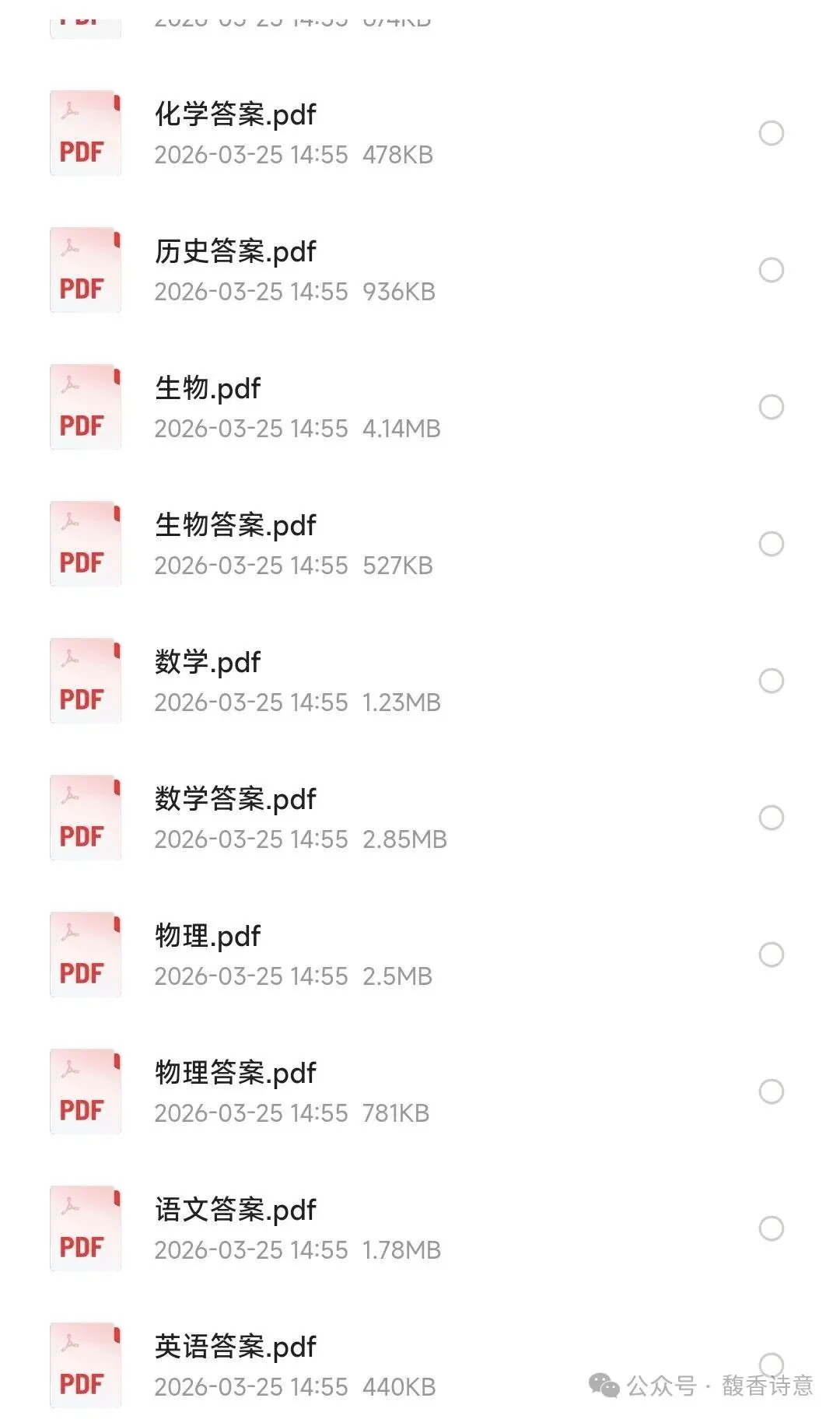The width and height of the screenshot is (840, 1419).
Task: Open the 化学答案.pdf file
Action: click(x=235, y=115)
